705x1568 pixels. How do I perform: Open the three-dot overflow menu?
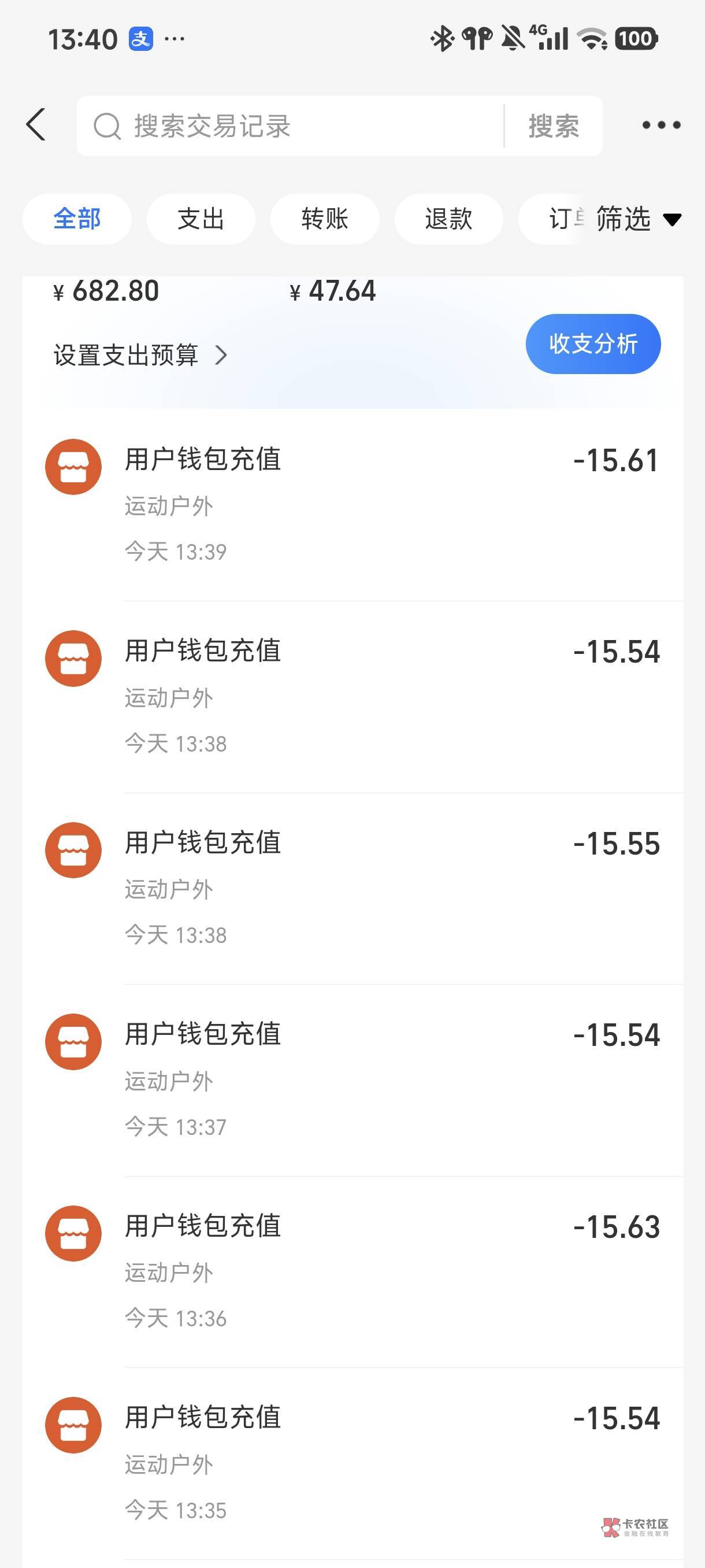pos(661,125)
